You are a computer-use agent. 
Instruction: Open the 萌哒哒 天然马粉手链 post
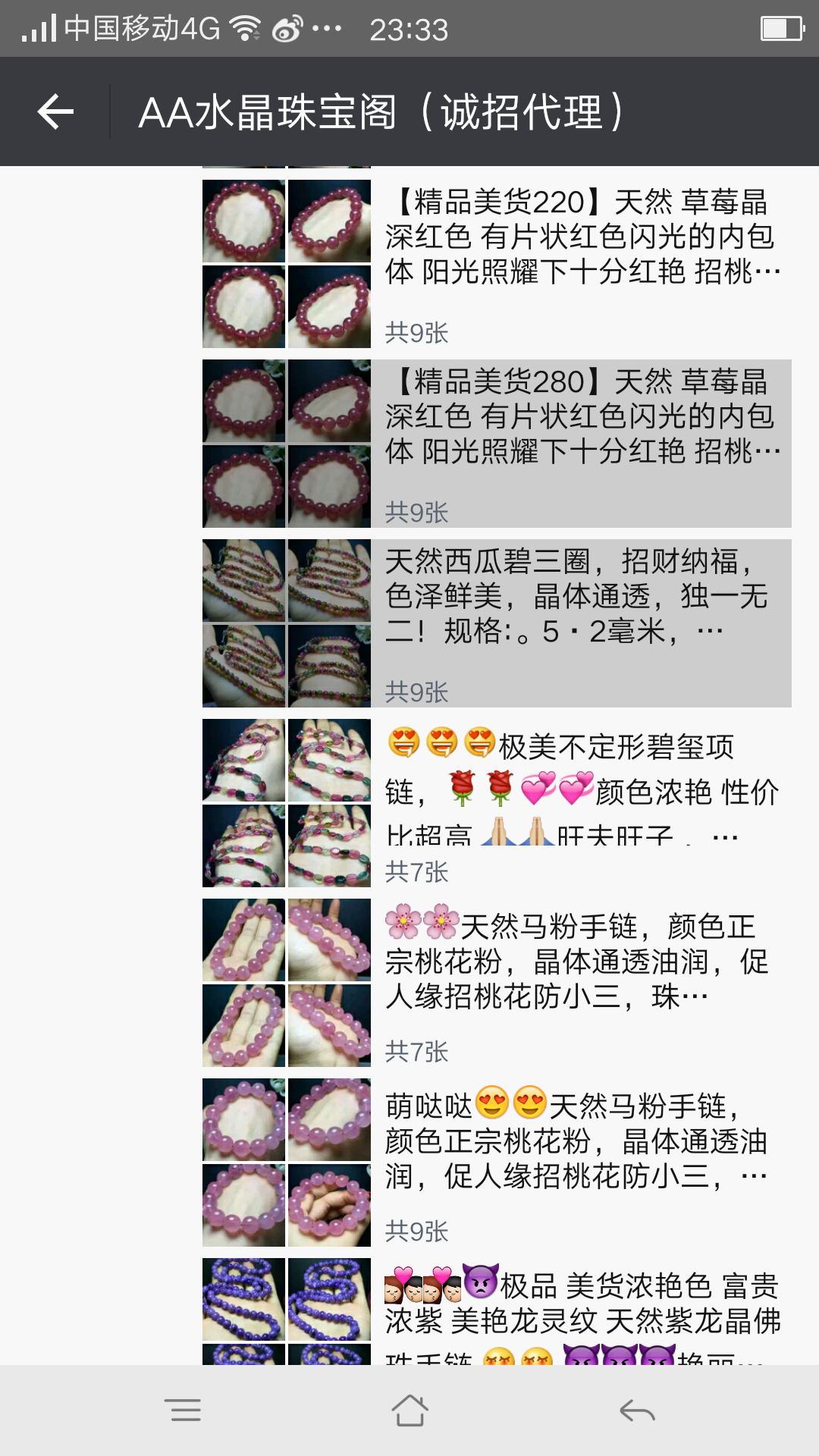click(x=581, y=1141)
